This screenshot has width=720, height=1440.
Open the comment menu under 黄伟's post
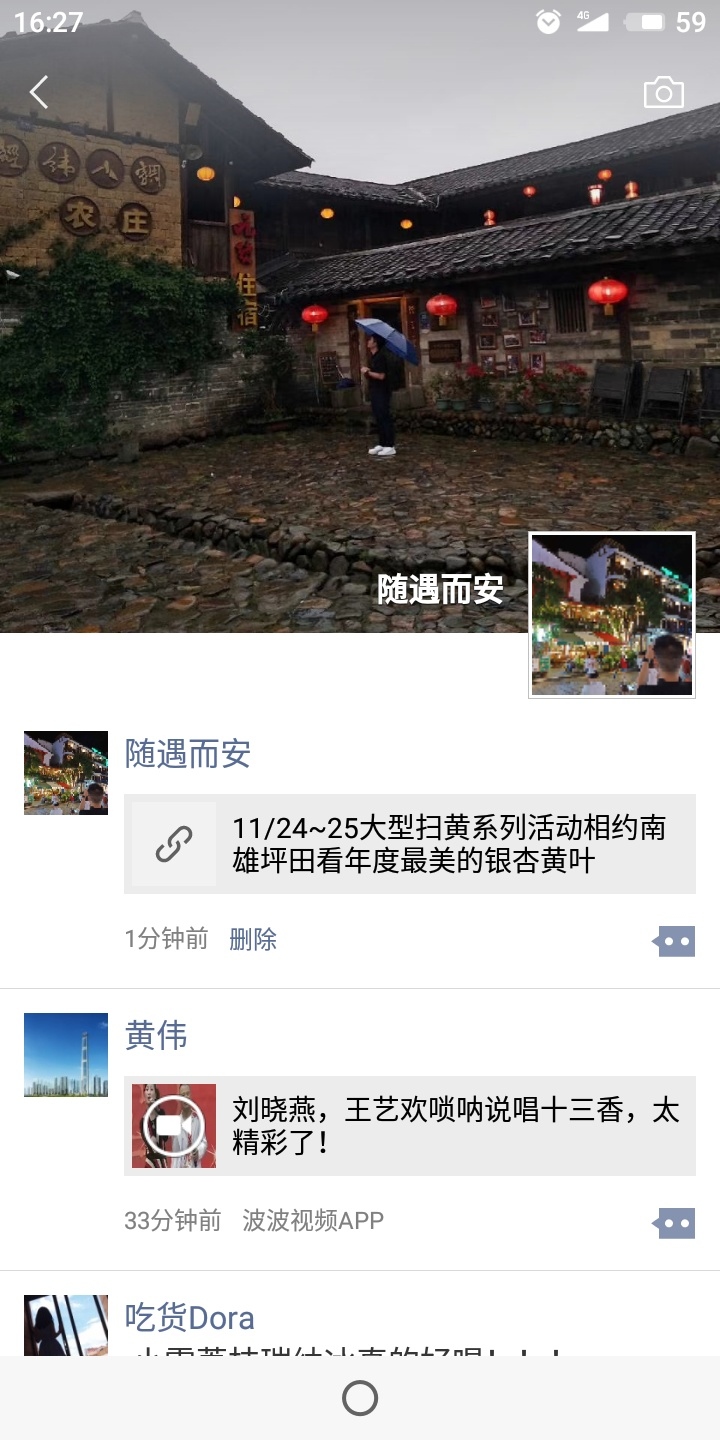674,1223
